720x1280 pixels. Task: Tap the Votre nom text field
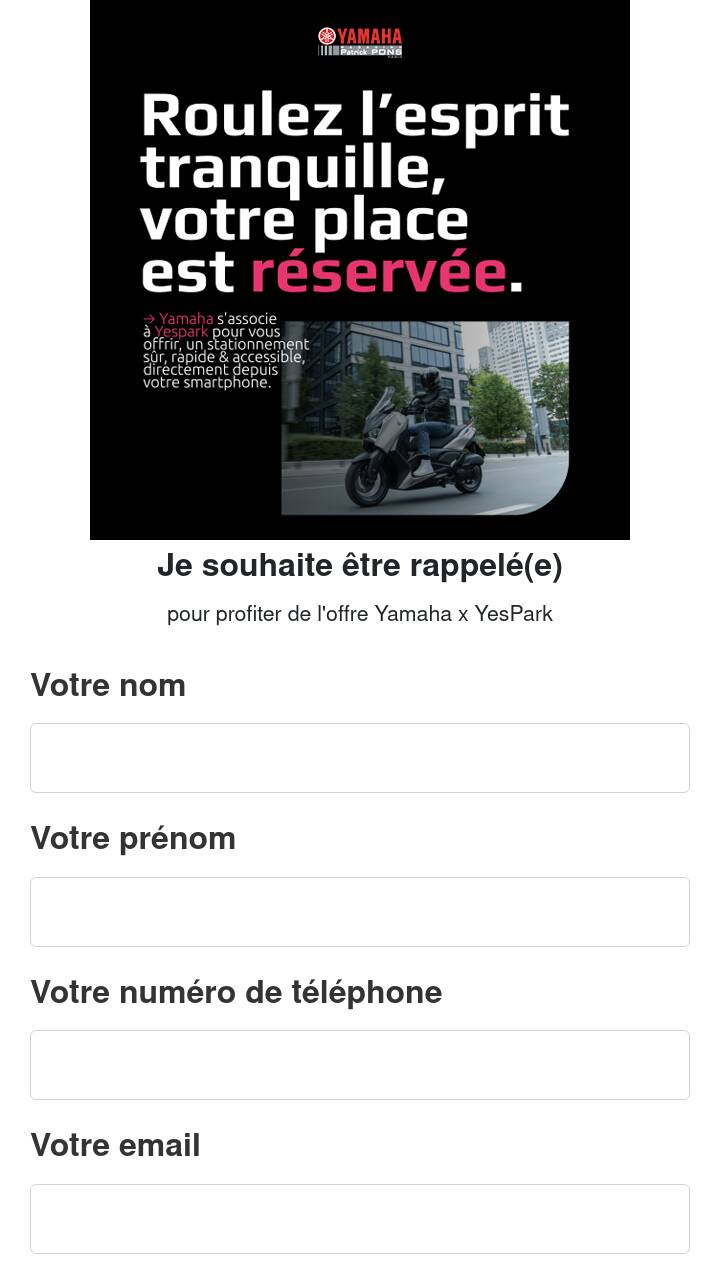click(360, 758)
